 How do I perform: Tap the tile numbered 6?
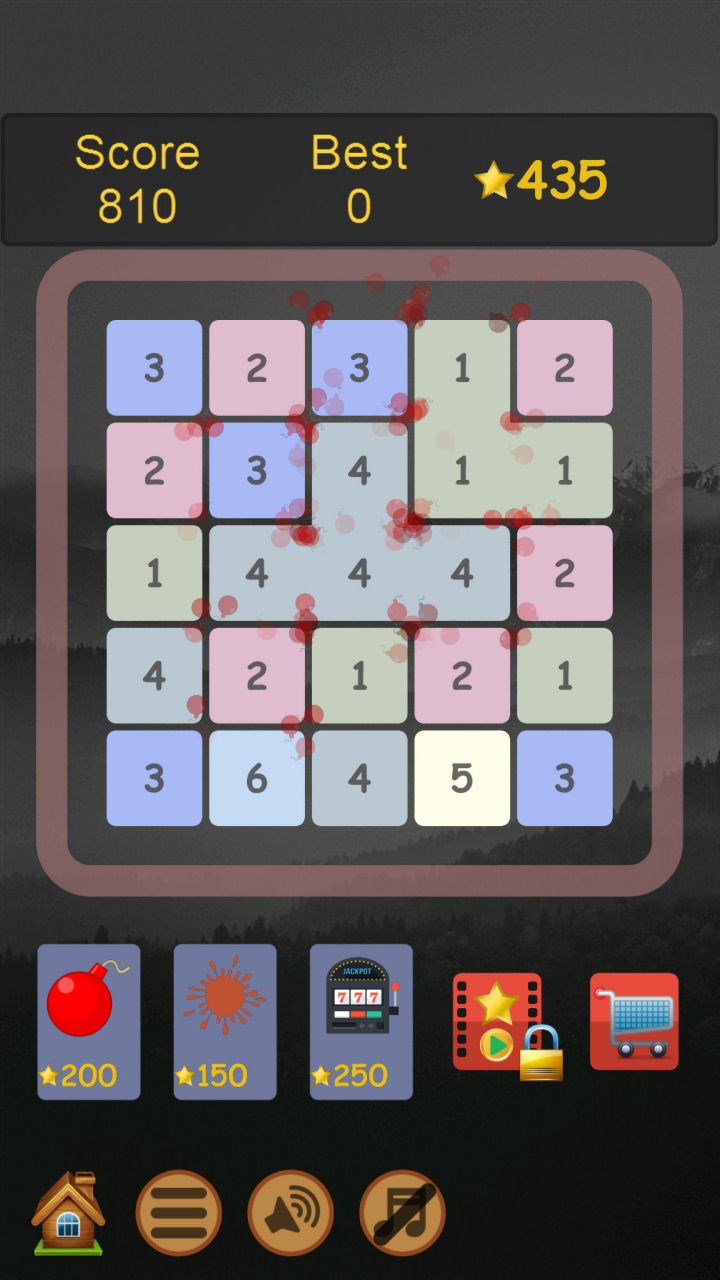point(257,778)
